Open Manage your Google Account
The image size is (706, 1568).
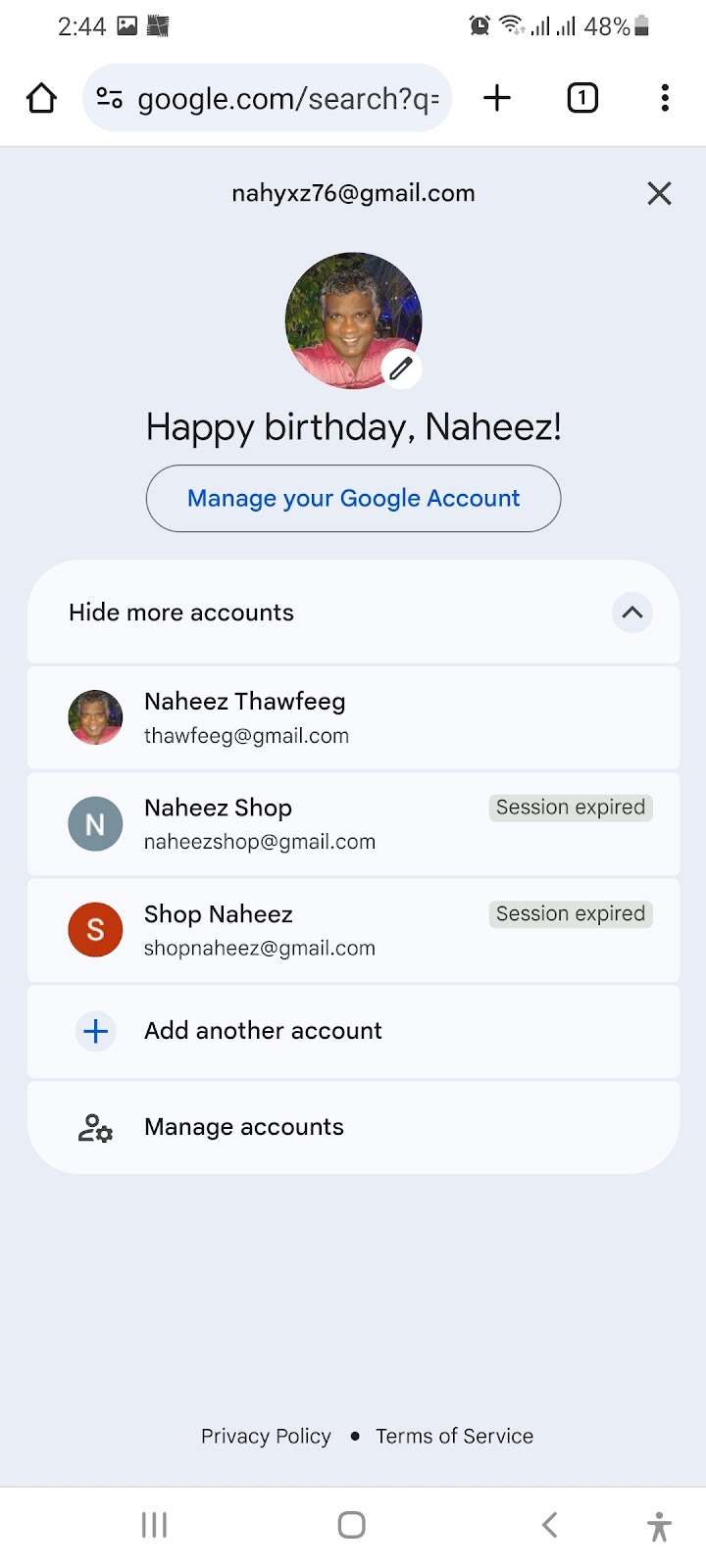pyautogui.click(x=353, y=498)
